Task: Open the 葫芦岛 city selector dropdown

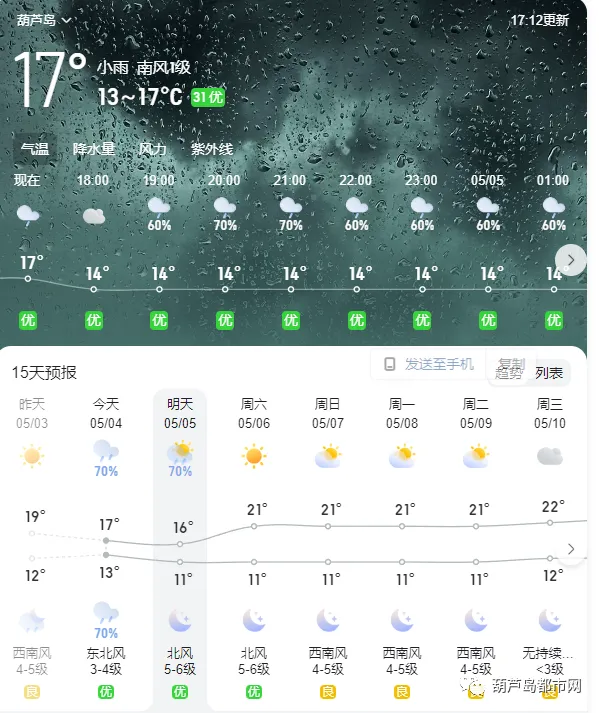Action: (x=44, y=19)
